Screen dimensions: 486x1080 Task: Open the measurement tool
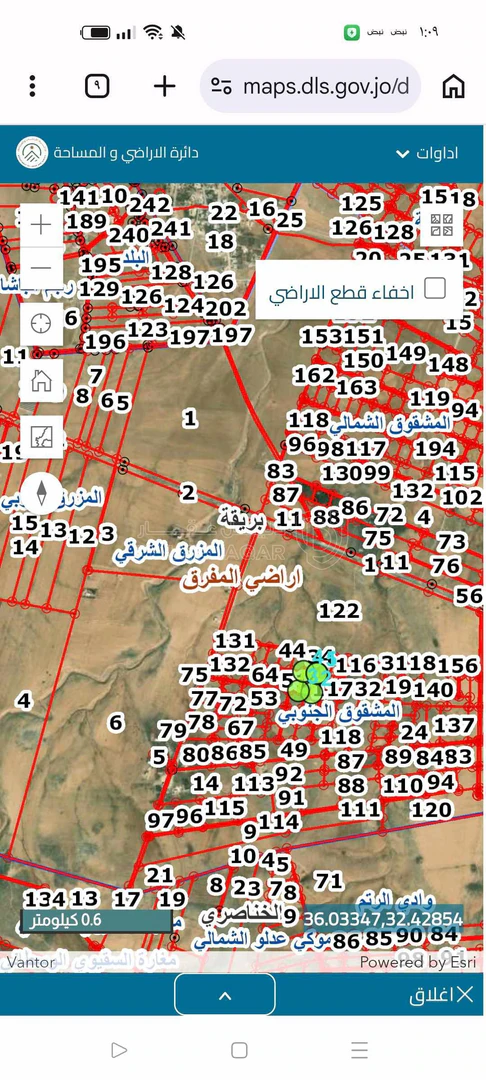coord(41,437)
